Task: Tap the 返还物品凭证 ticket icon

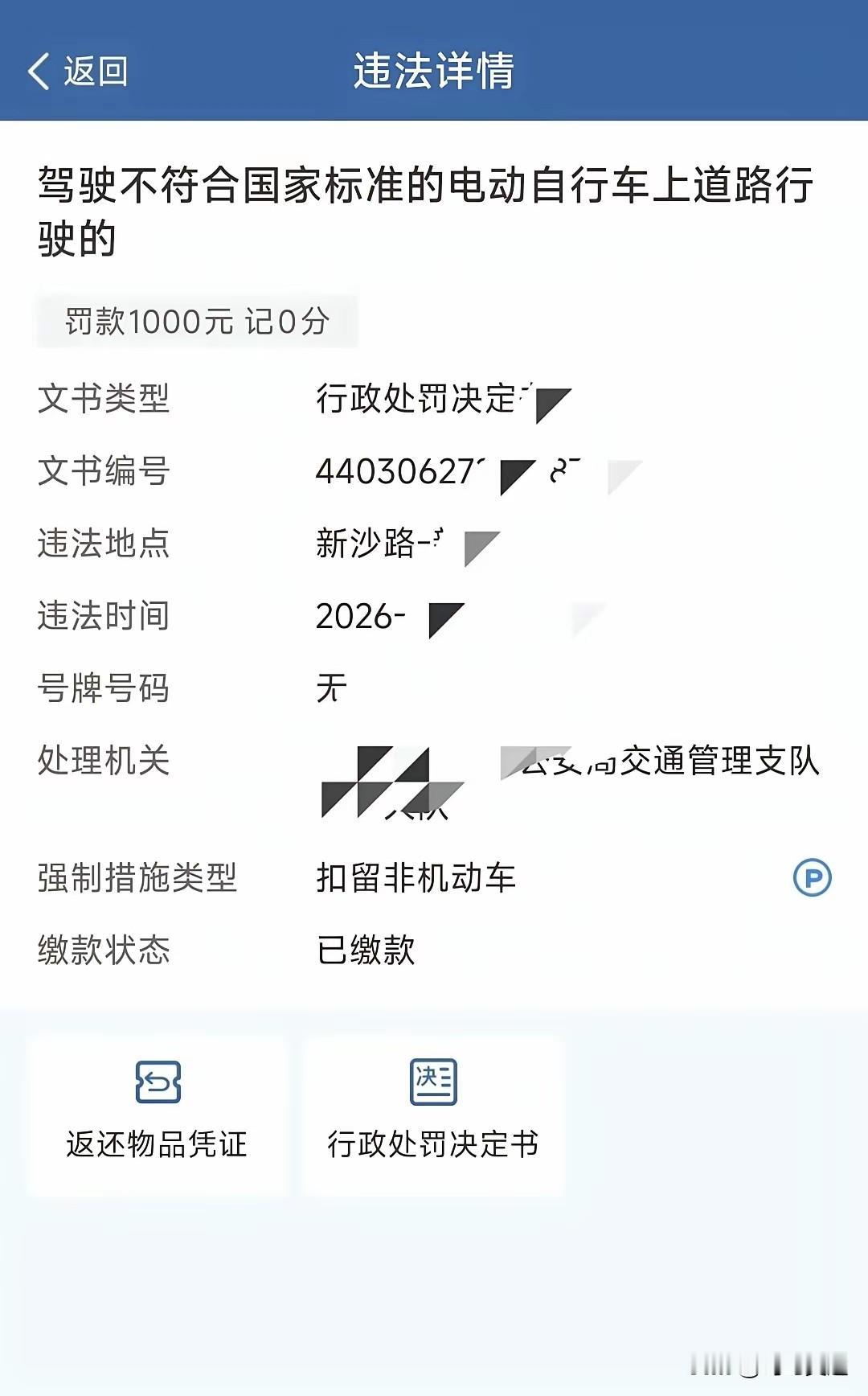Action: pyautogui.click(x=158, y=1083)
